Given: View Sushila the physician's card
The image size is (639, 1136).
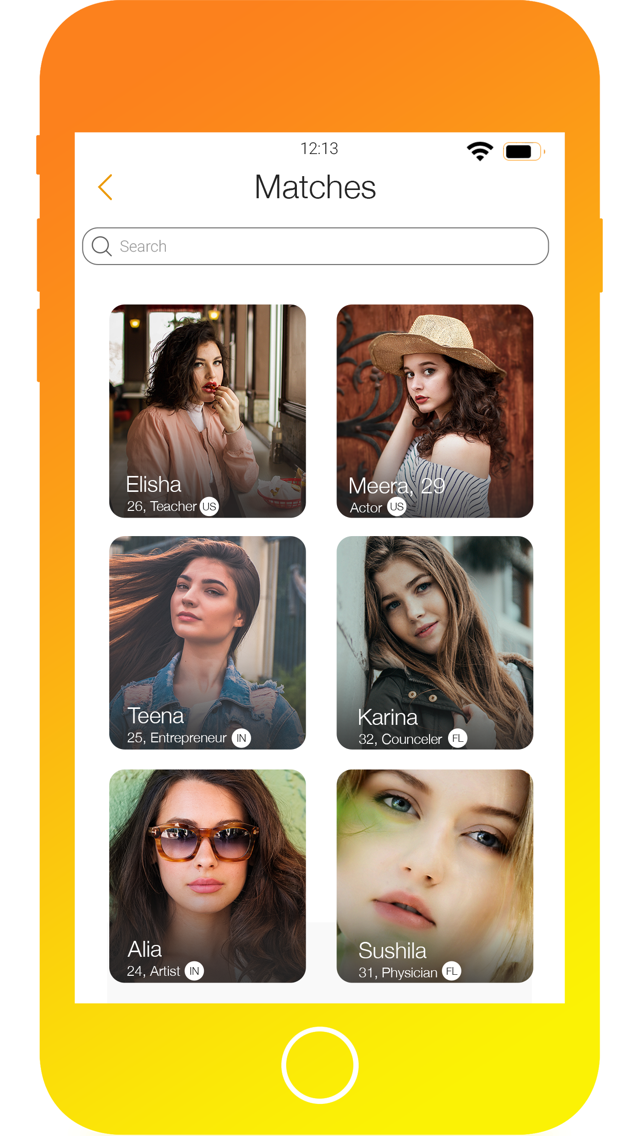Looking at the screenshot, I should 435,876.
